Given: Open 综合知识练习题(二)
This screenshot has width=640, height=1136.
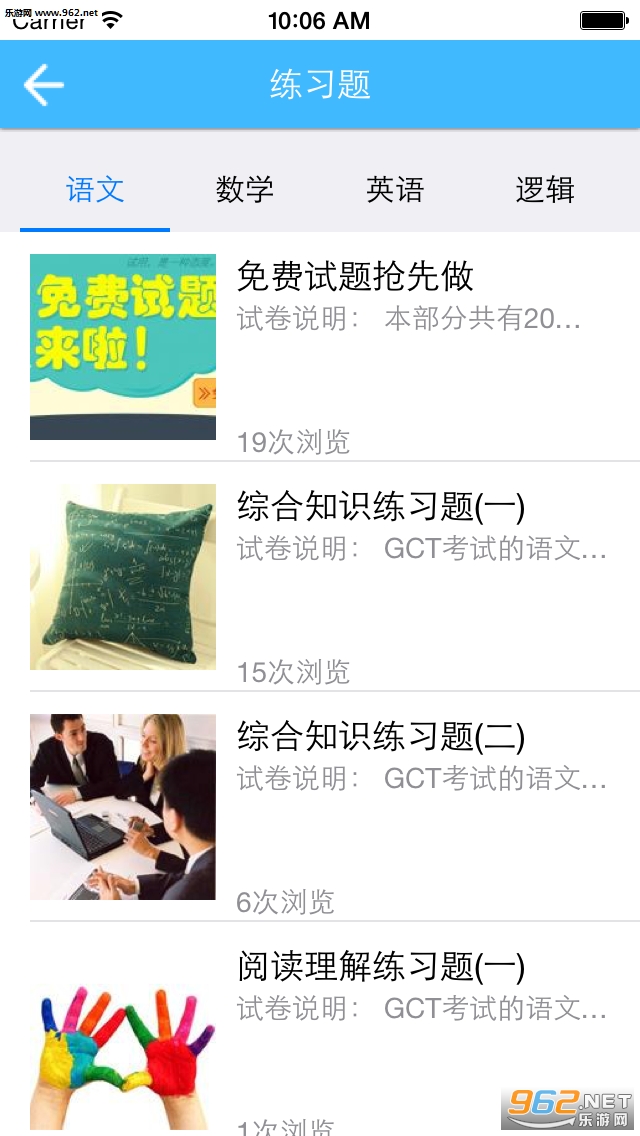Looking at the screenshot, I should pos(380,737).
